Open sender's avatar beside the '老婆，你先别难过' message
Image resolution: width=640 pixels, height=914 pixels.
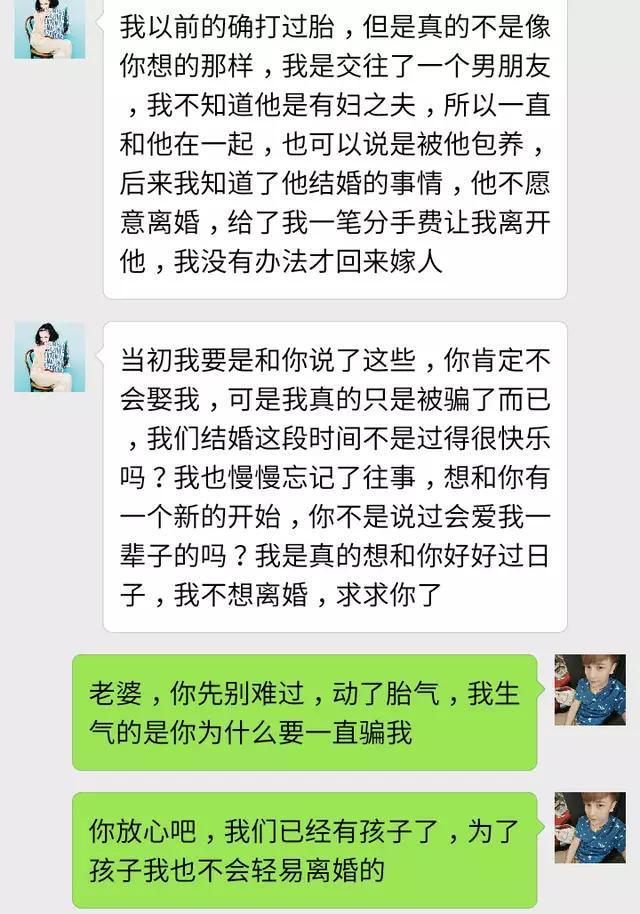[x=590, y=690]
